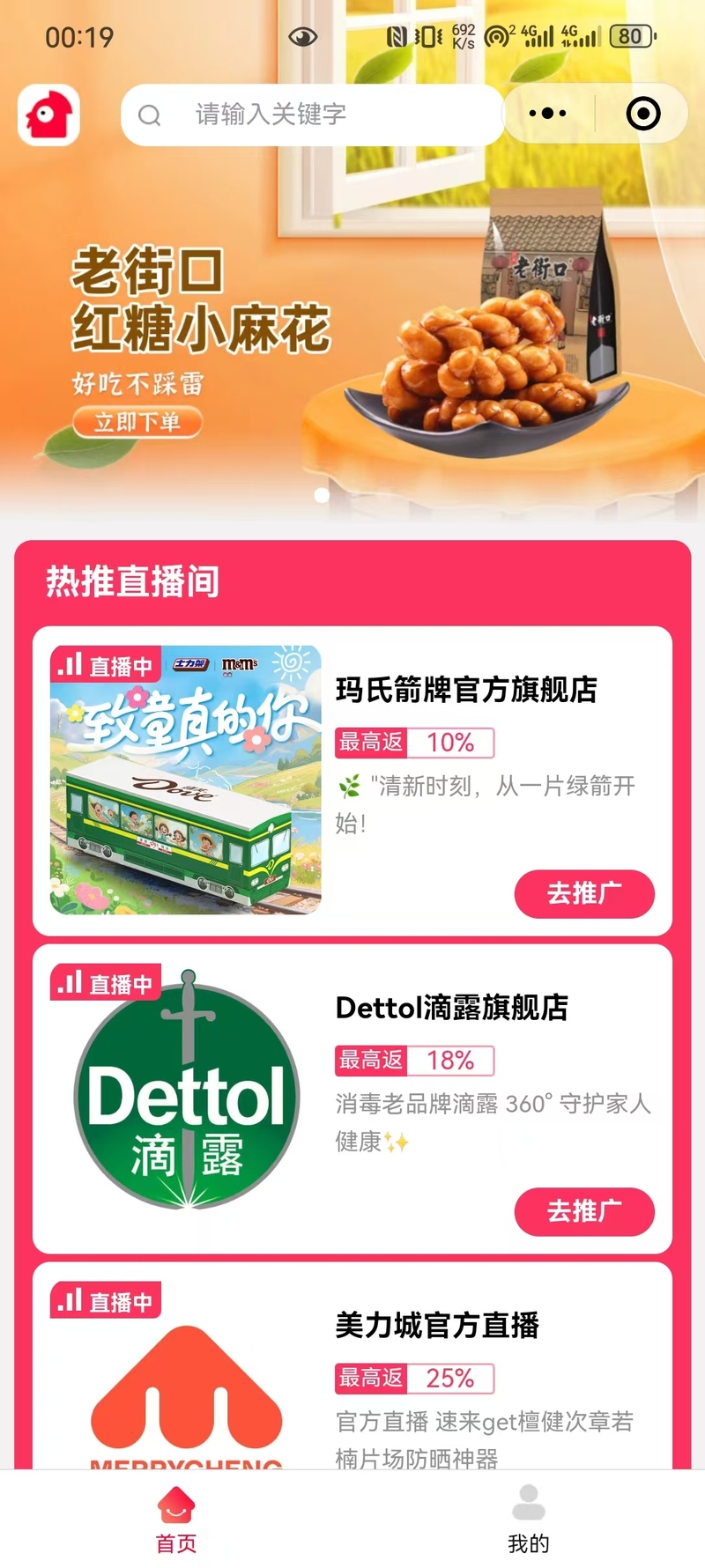Open the 老街口红糖小麻花 banner

point(352,335)
